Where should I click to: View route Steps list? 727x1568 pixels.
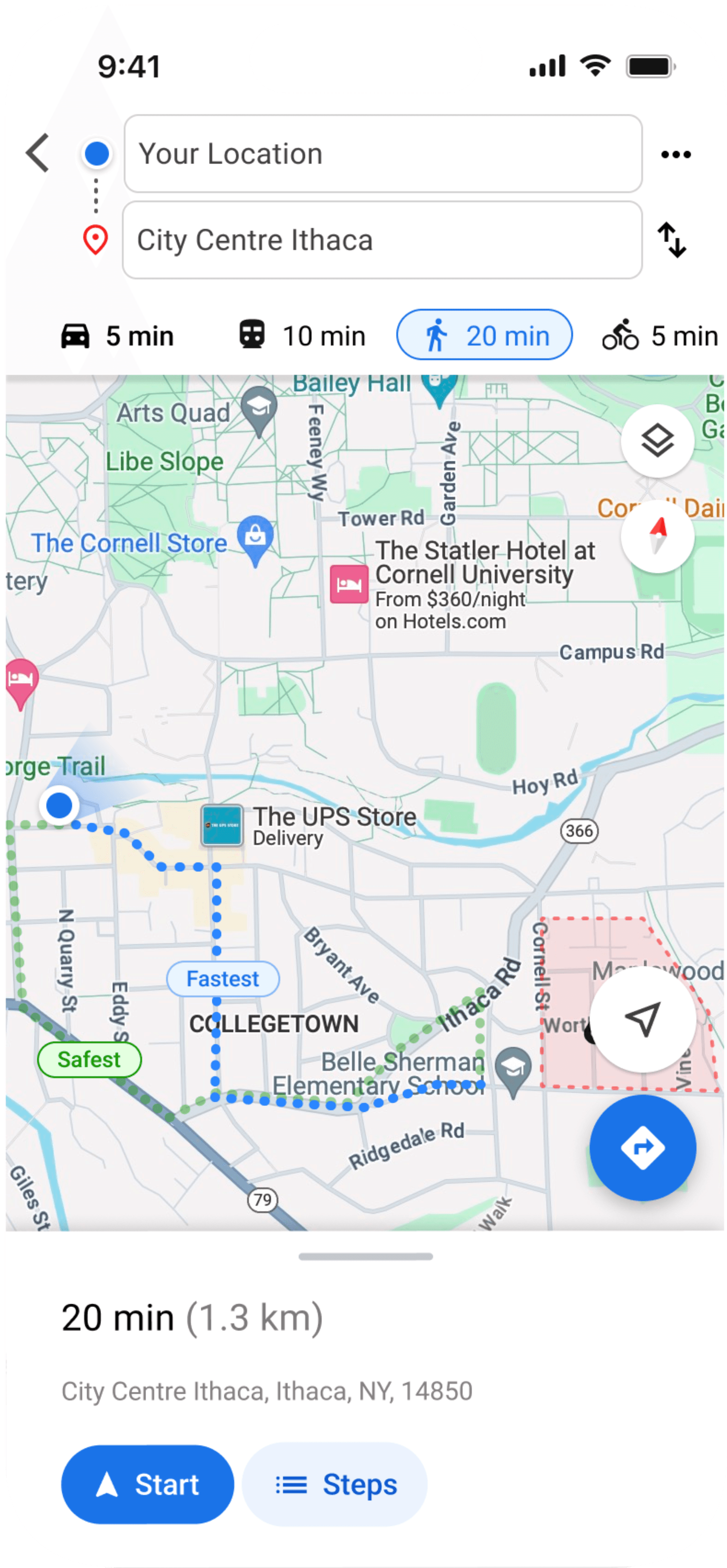click(x=335, y=1484)
